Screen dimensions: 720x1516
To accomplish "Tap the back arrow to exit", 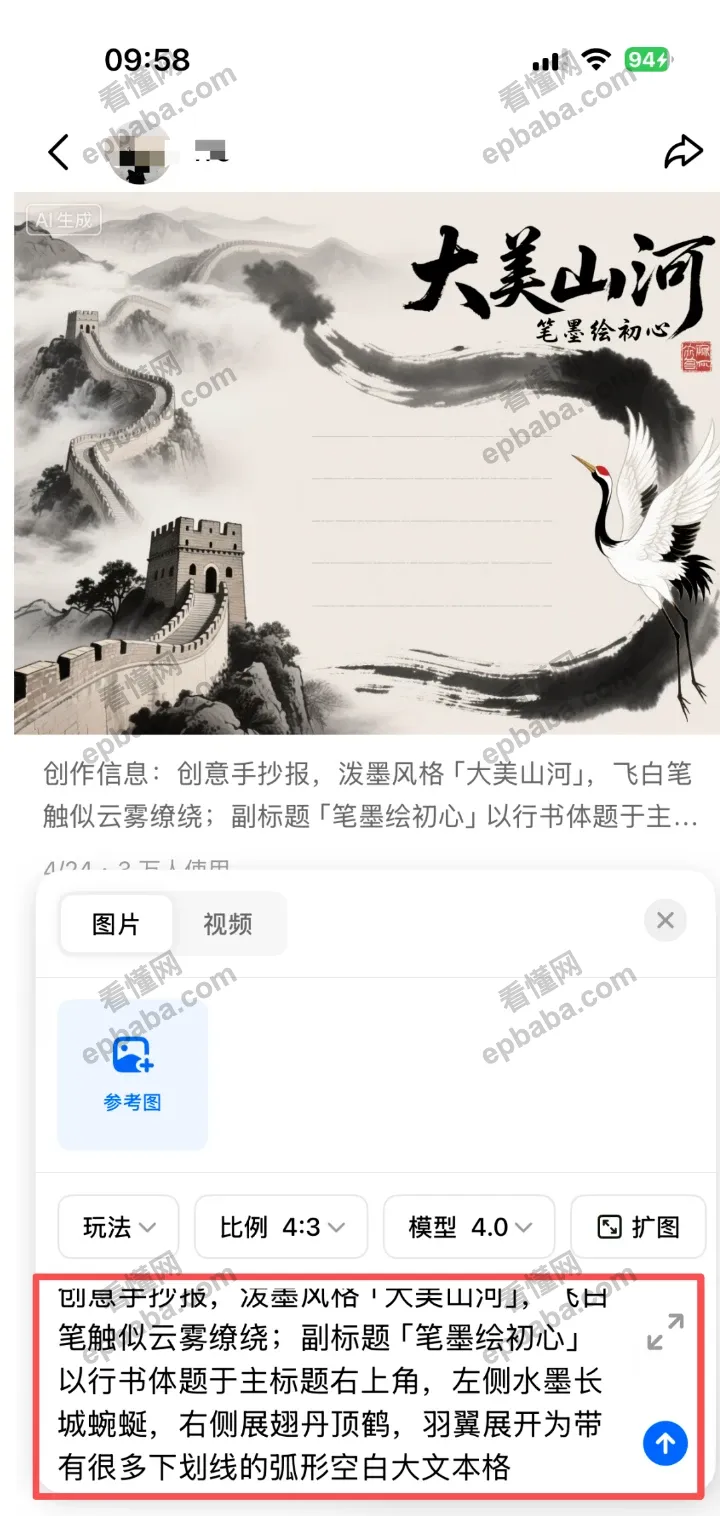I will tap(57, 150).
